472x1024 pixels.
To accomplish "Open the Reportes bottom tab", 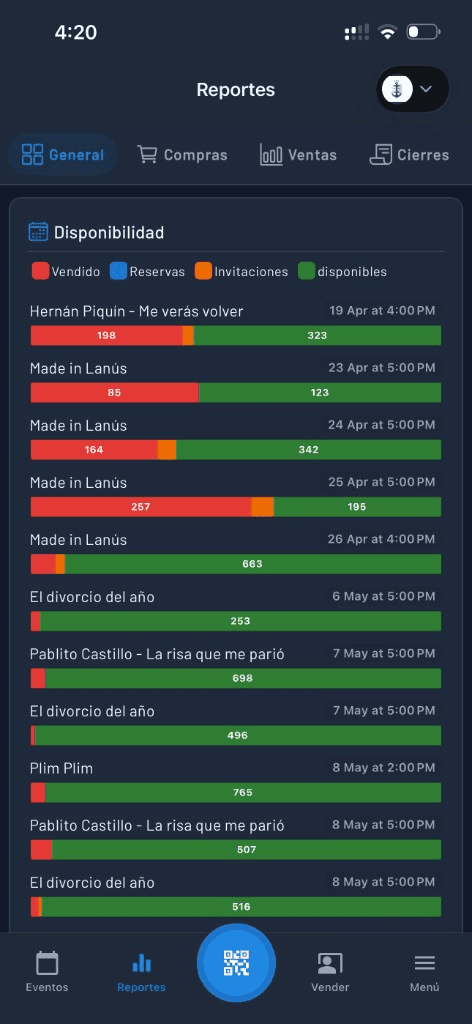I will pyautogui.click(x=142, y=972).
